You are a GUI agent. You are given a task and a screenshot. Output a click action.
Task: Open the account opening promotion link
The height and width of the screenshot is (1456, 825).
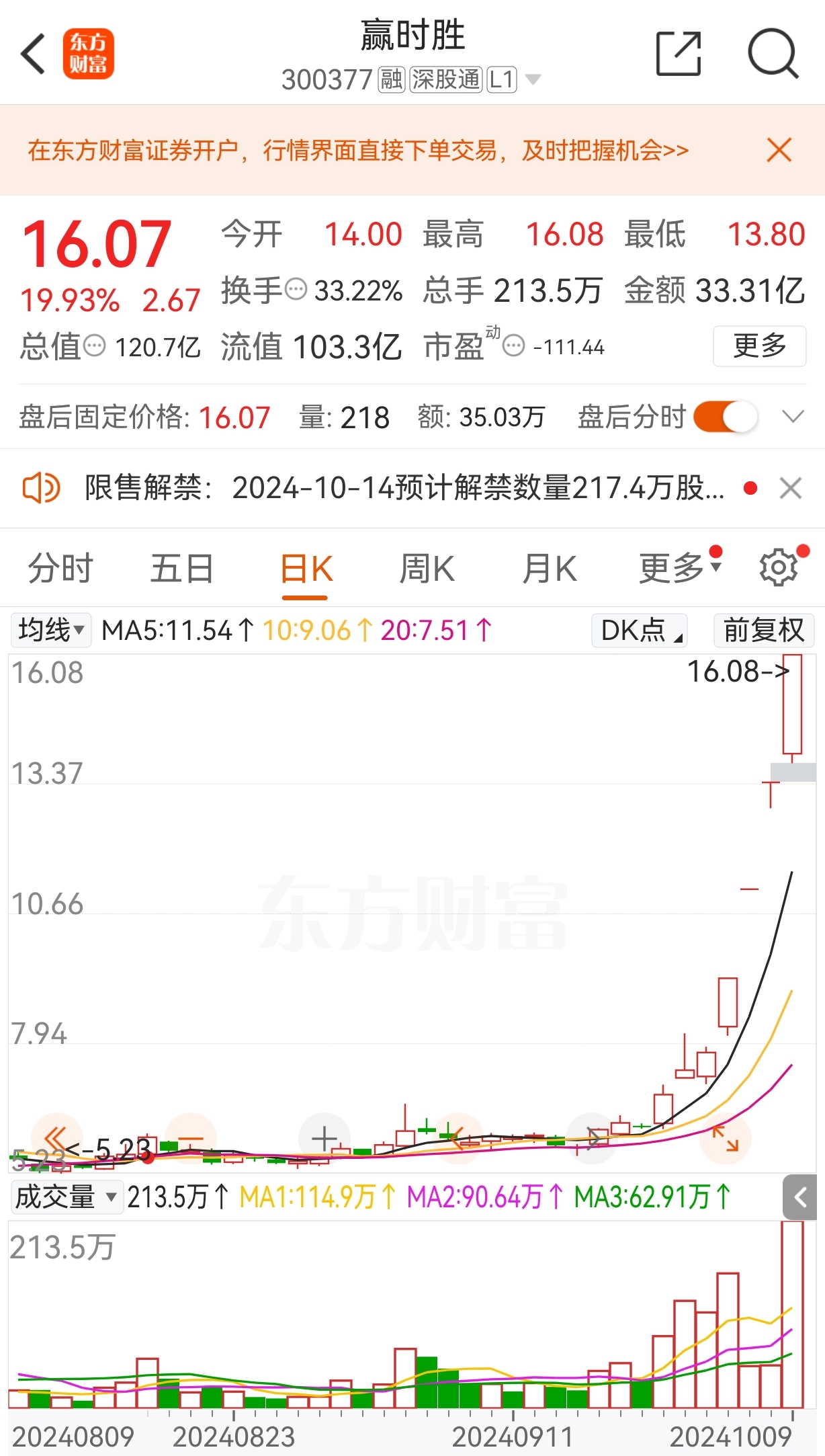[x=358, y=151]
